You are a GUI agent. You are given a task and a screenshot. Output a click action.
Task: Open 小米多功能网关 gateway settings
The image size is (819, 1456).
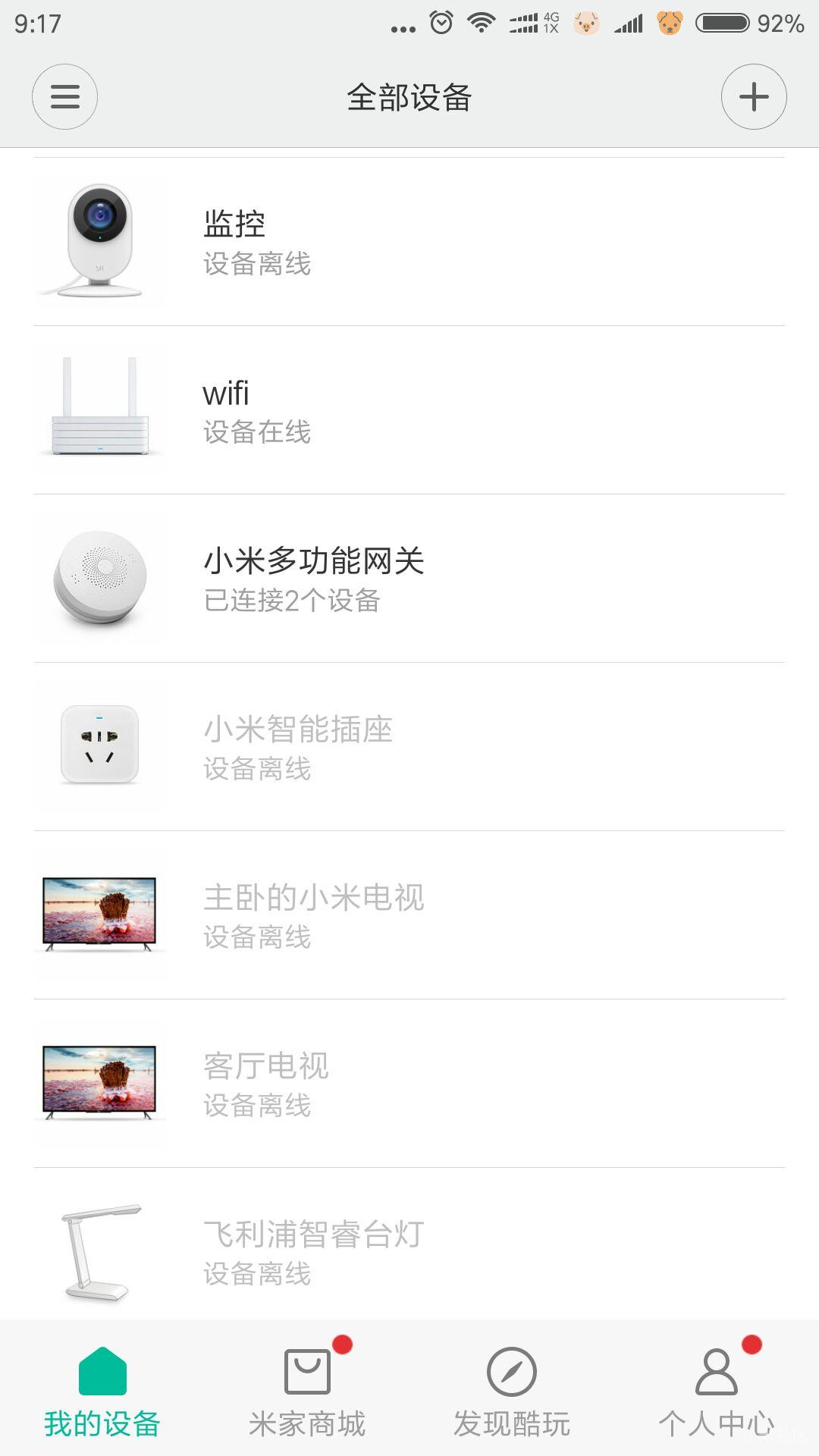point(409,578)
